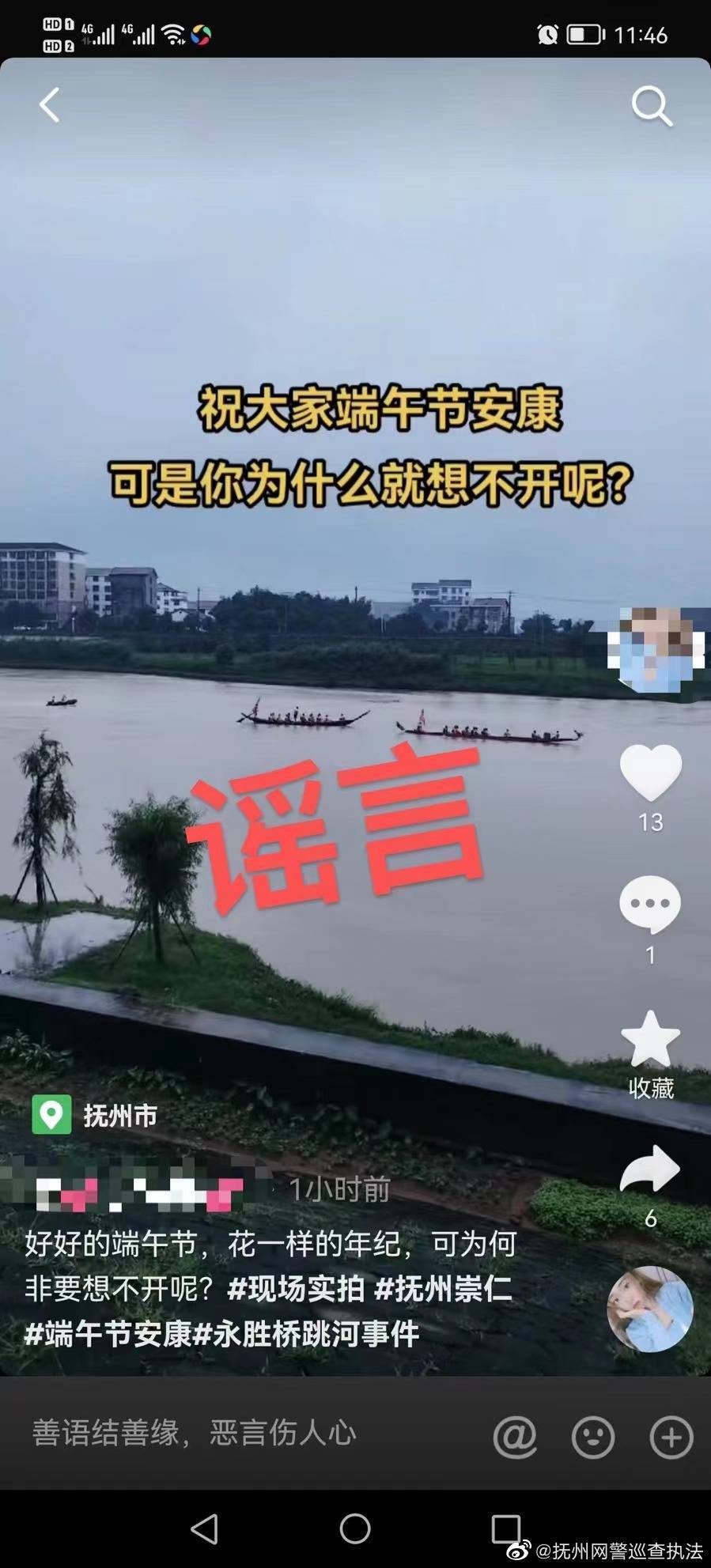Add video to favorites 收藏

coord(650,1042)
